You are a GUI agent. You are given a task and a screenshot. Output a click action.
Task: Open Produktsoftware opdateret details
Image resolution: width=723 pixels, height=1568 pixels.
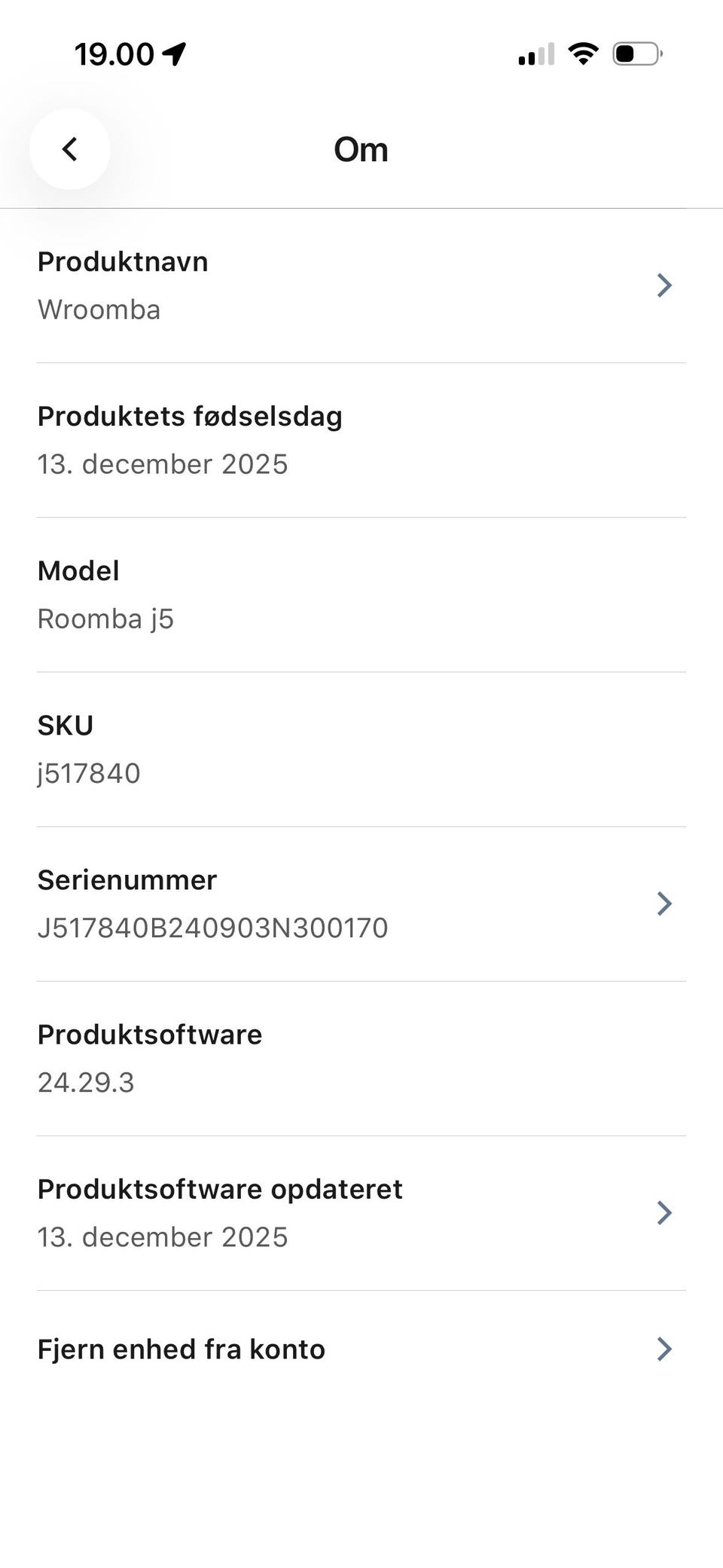[361, 1213]
